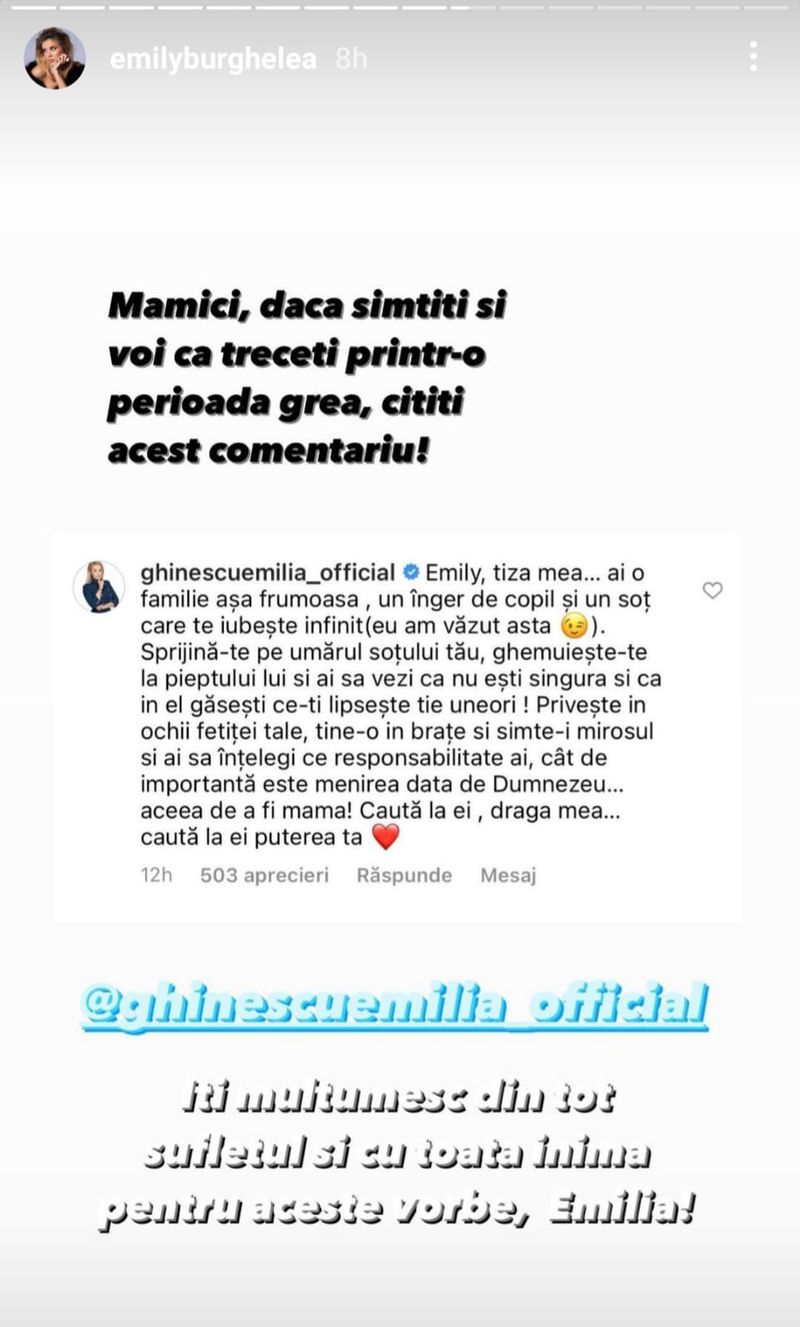Tap the emilyburghelea username
800x1327 pixels.
212,59
